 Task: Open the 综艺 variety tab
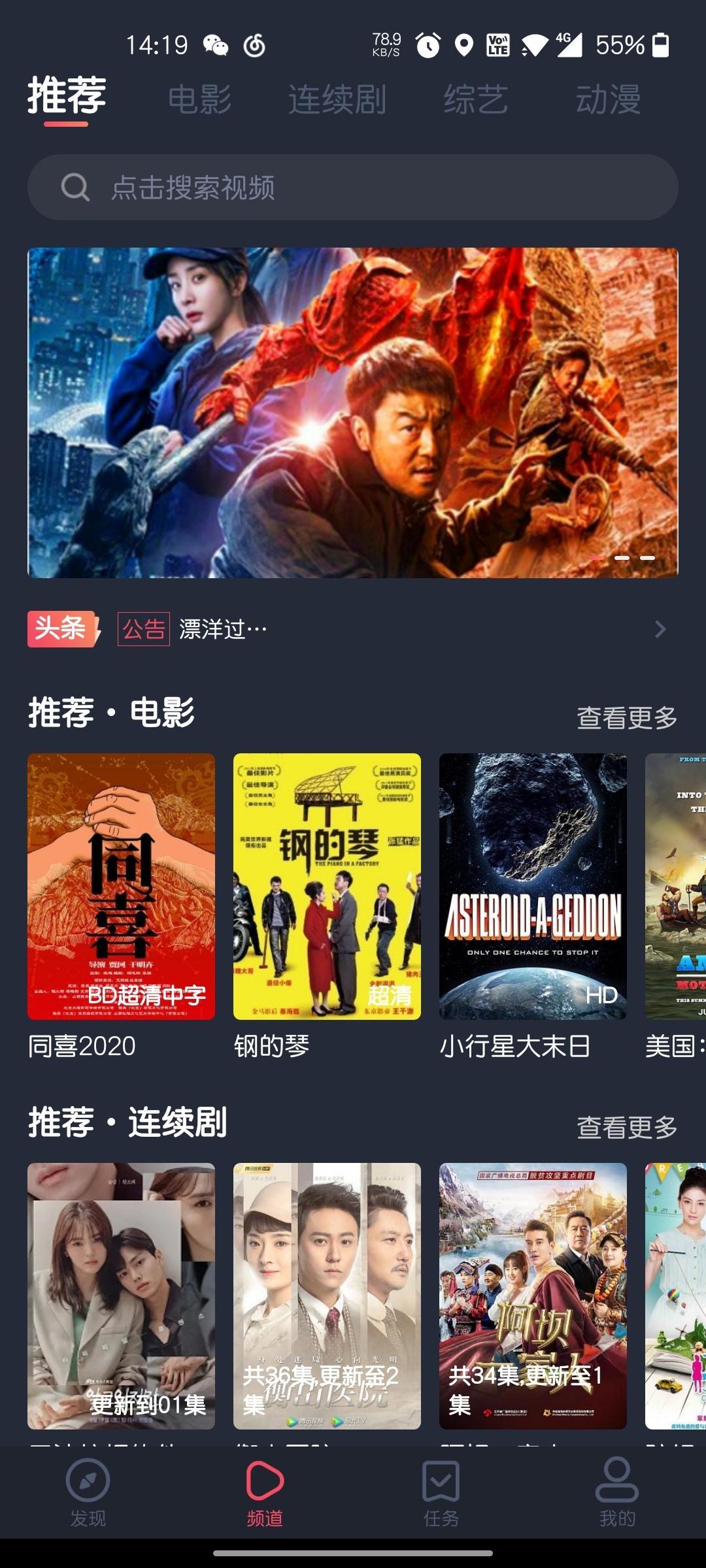click(477, 98)
